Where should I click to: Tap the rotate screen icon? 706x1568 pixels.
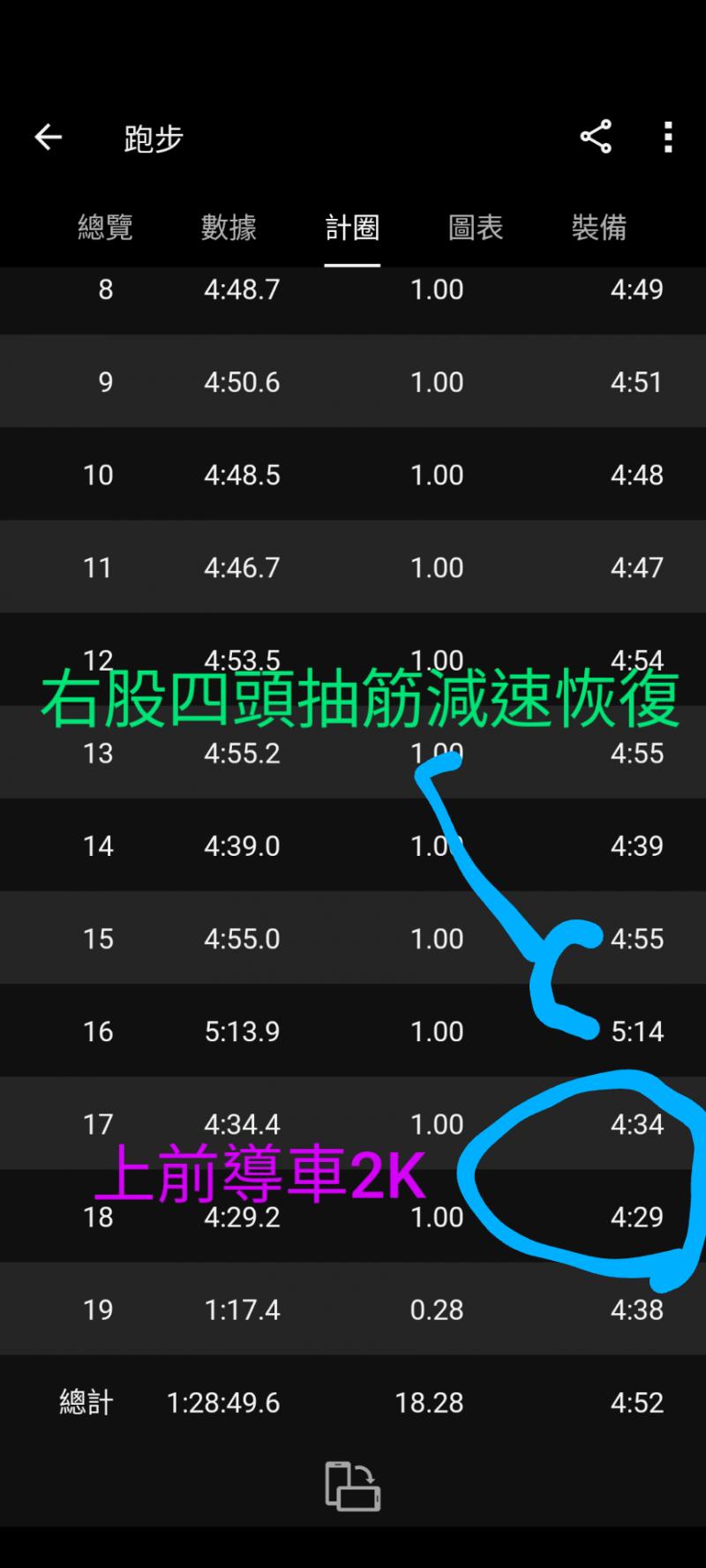point(352,1486)
